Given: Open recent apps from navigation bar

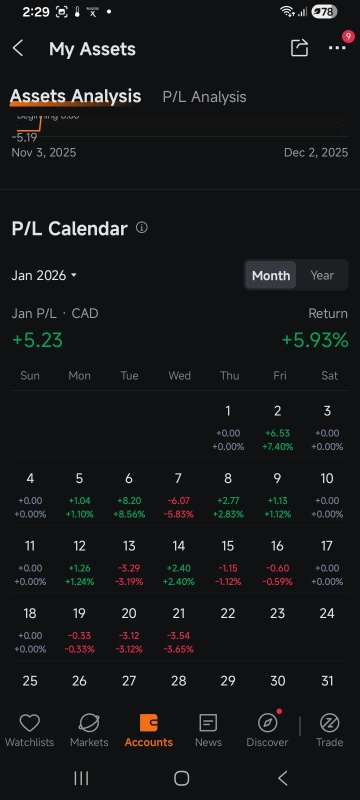Looking at the screenshot, I should coord(81,778).
